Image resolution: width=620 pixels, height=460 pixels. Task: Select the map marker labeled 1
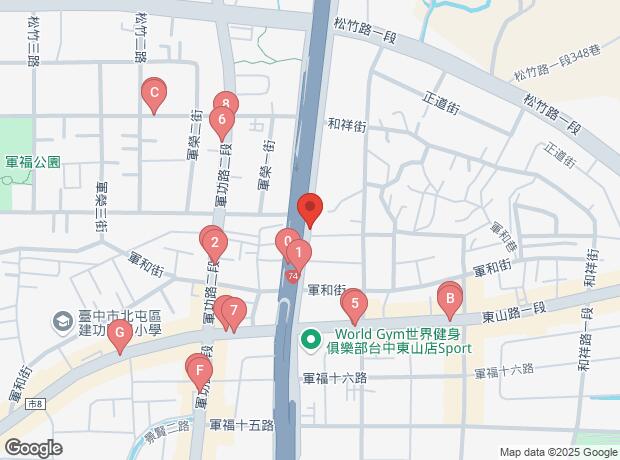[299, 254]
